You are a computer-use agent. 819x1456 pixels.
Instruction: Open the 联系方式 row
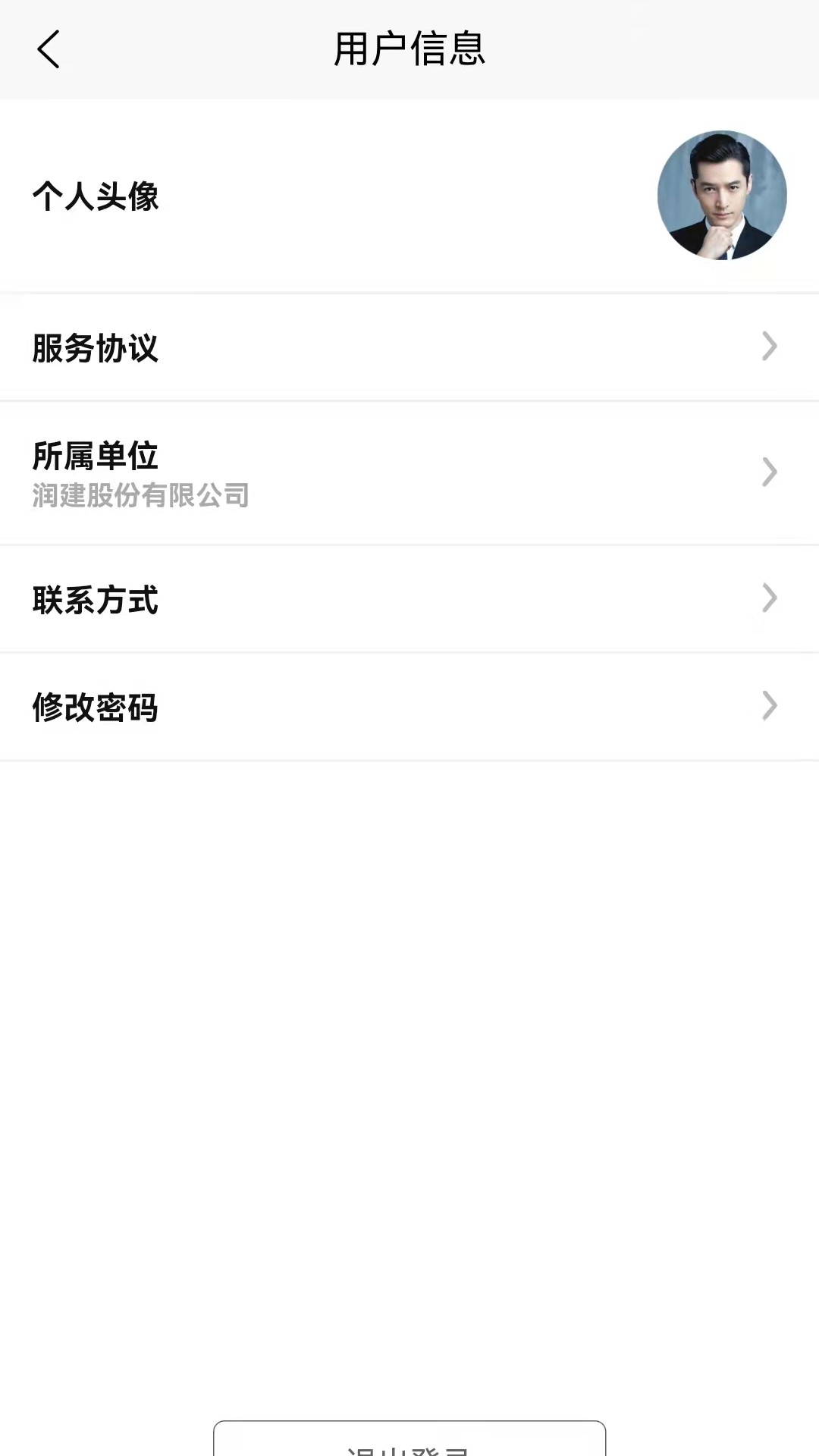(409, 599)
